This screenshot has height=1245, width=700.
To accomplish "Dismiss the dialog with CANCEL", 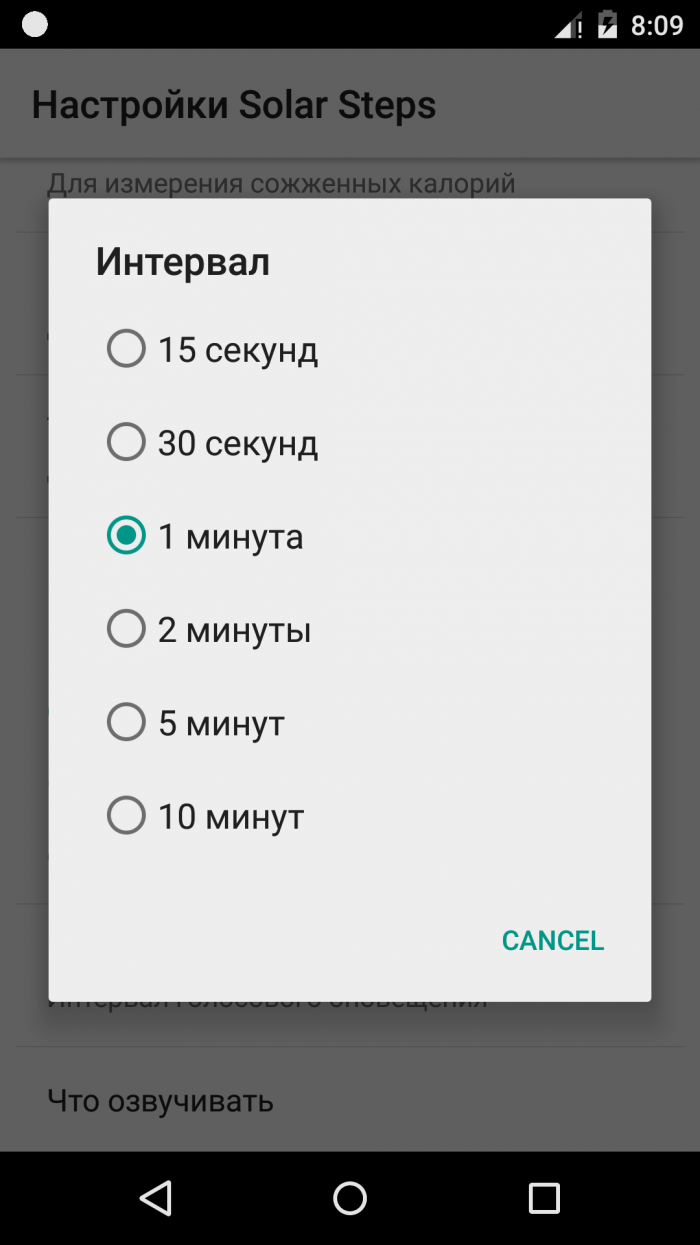I will [552, 941].
